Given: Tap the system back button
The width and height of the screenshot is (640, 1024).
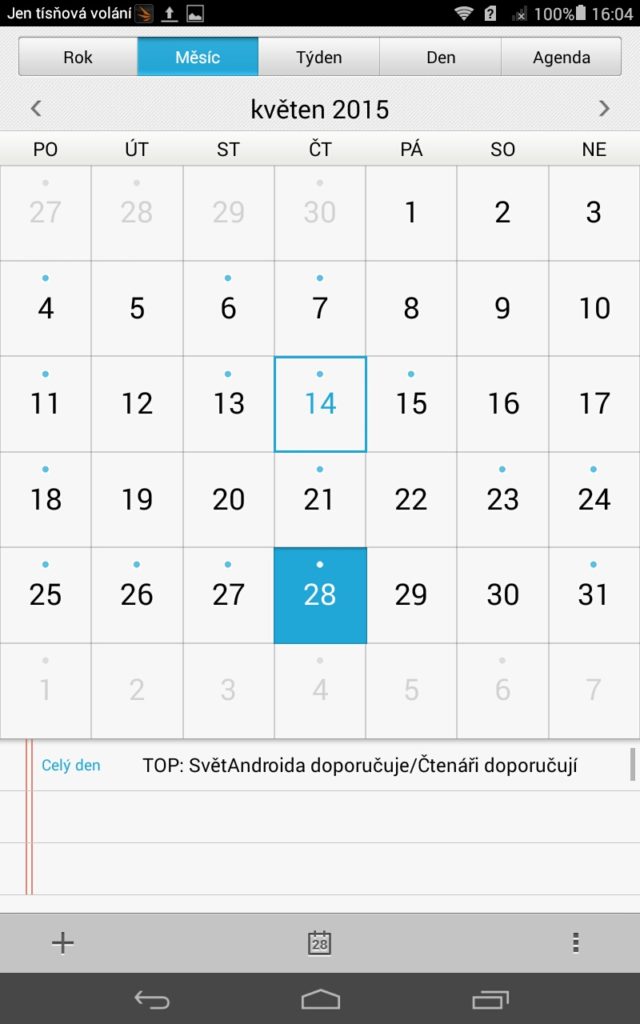Looking at the screenshot, I should point(152,999).
